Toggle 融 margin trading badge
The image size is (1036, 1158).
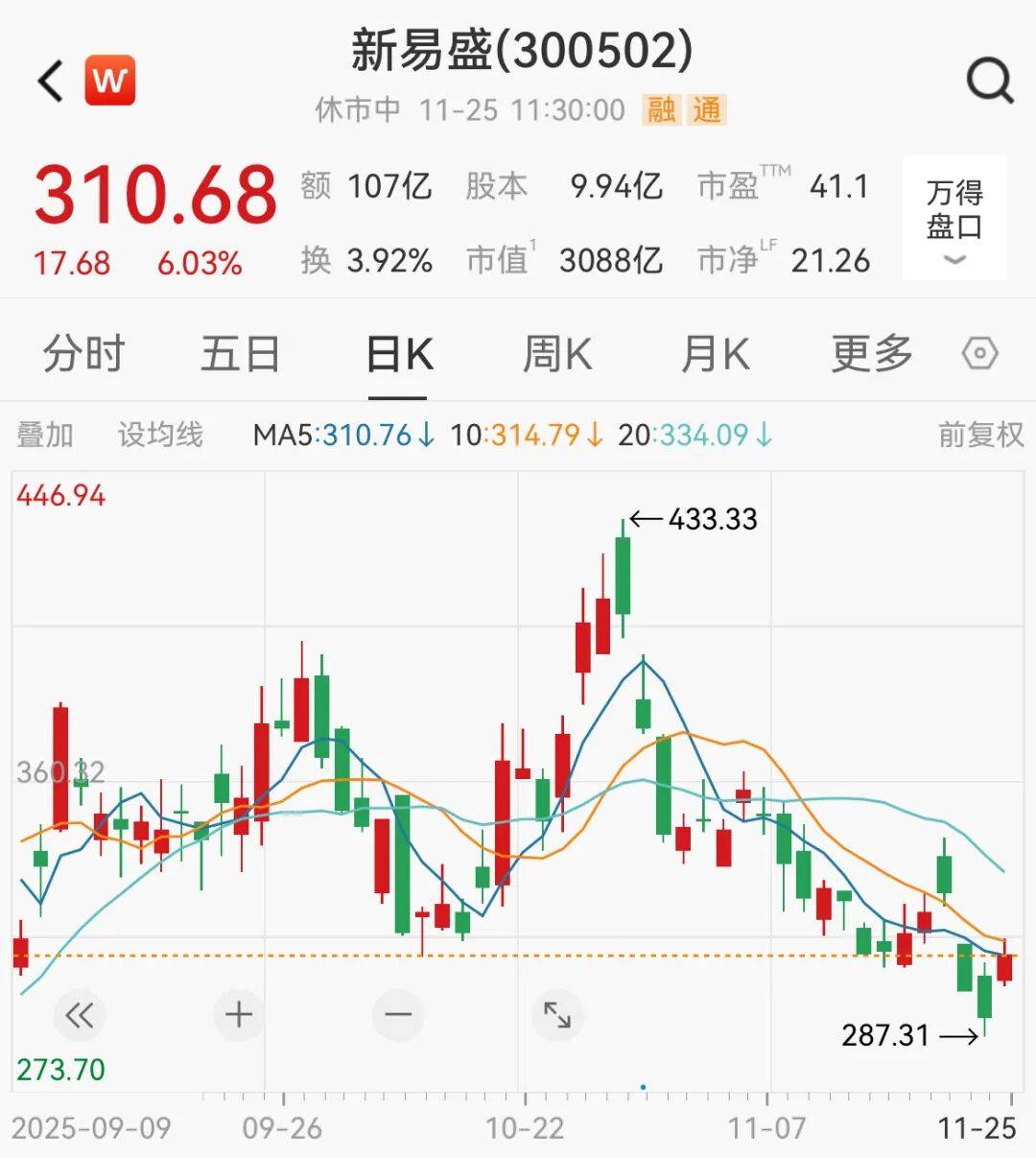click(x=663, y=110)
